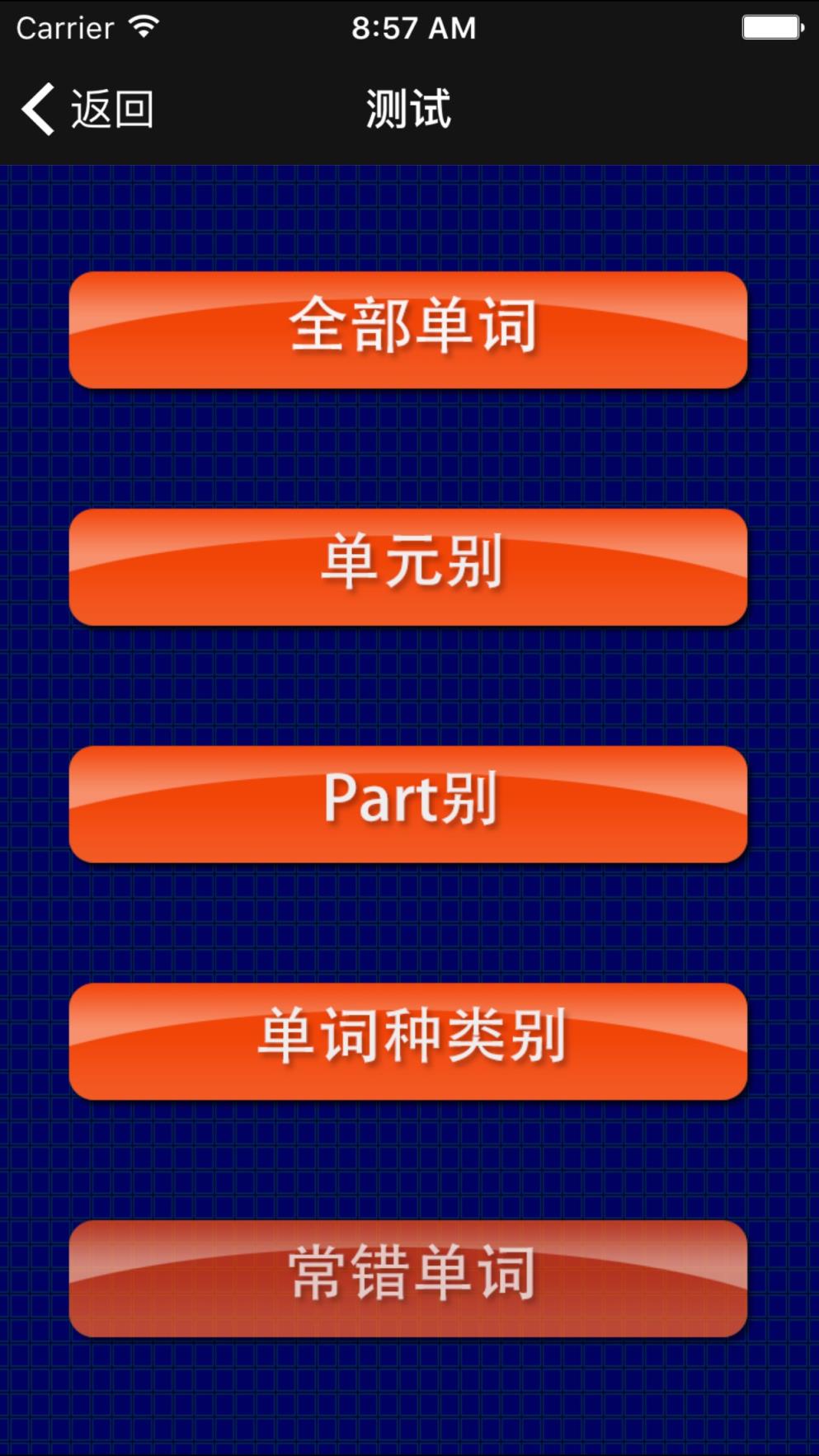Select the 单元别 option

point(409,567)
